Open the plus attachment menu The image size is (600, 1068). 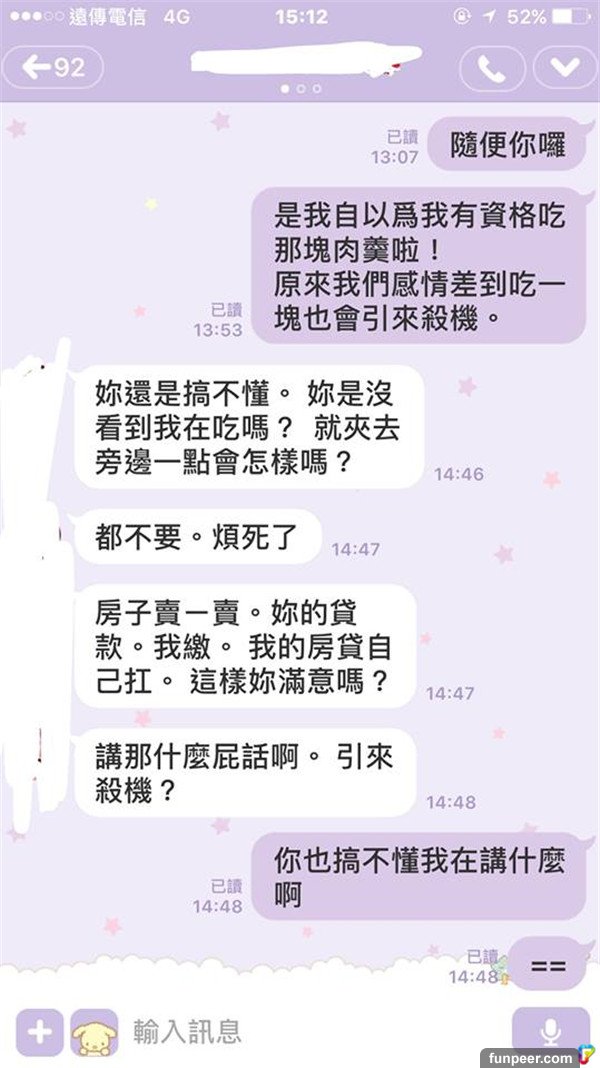click(40, 1031)
